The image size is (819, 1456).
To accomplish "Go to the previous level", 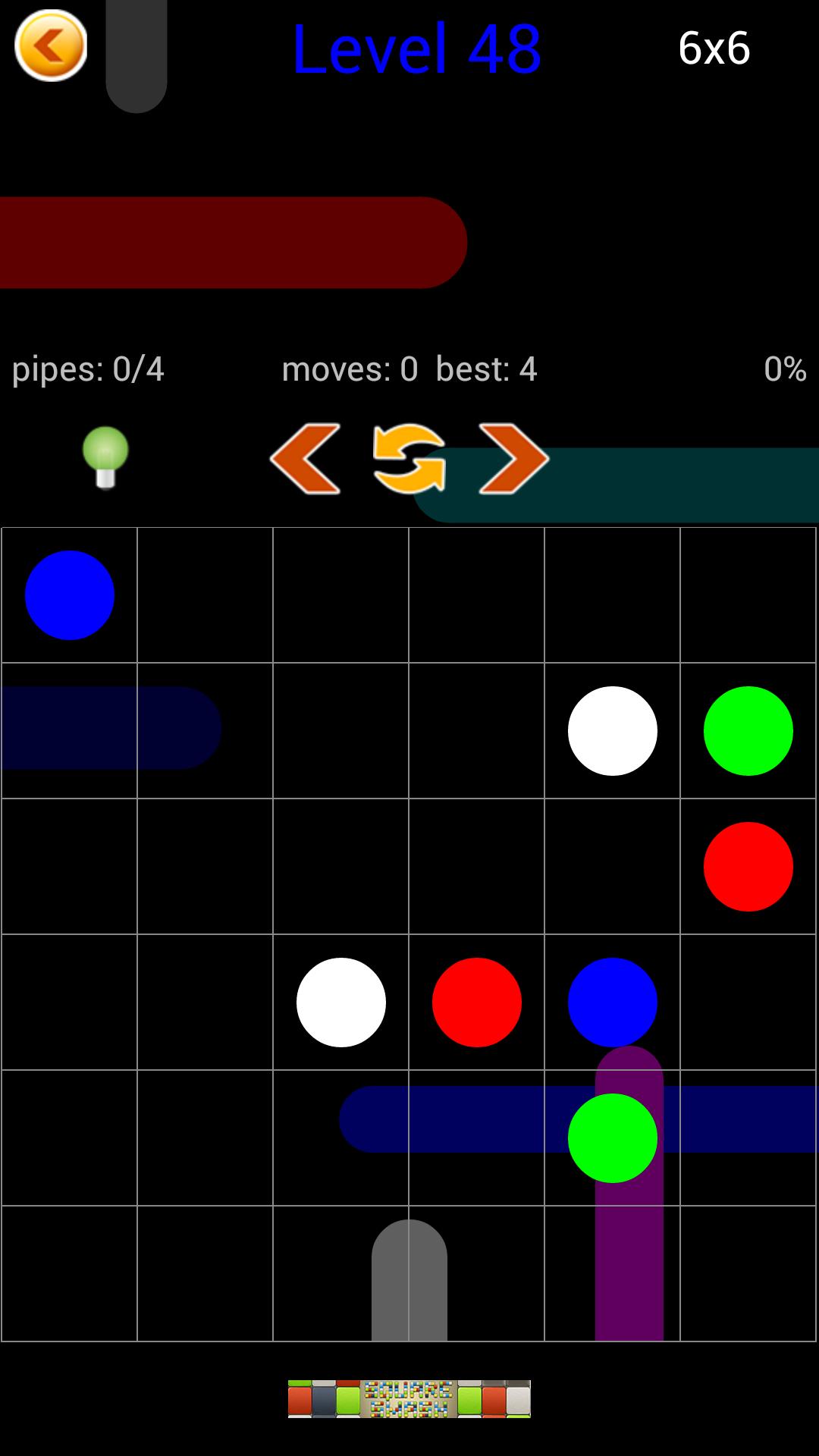I will coord(306,459).
